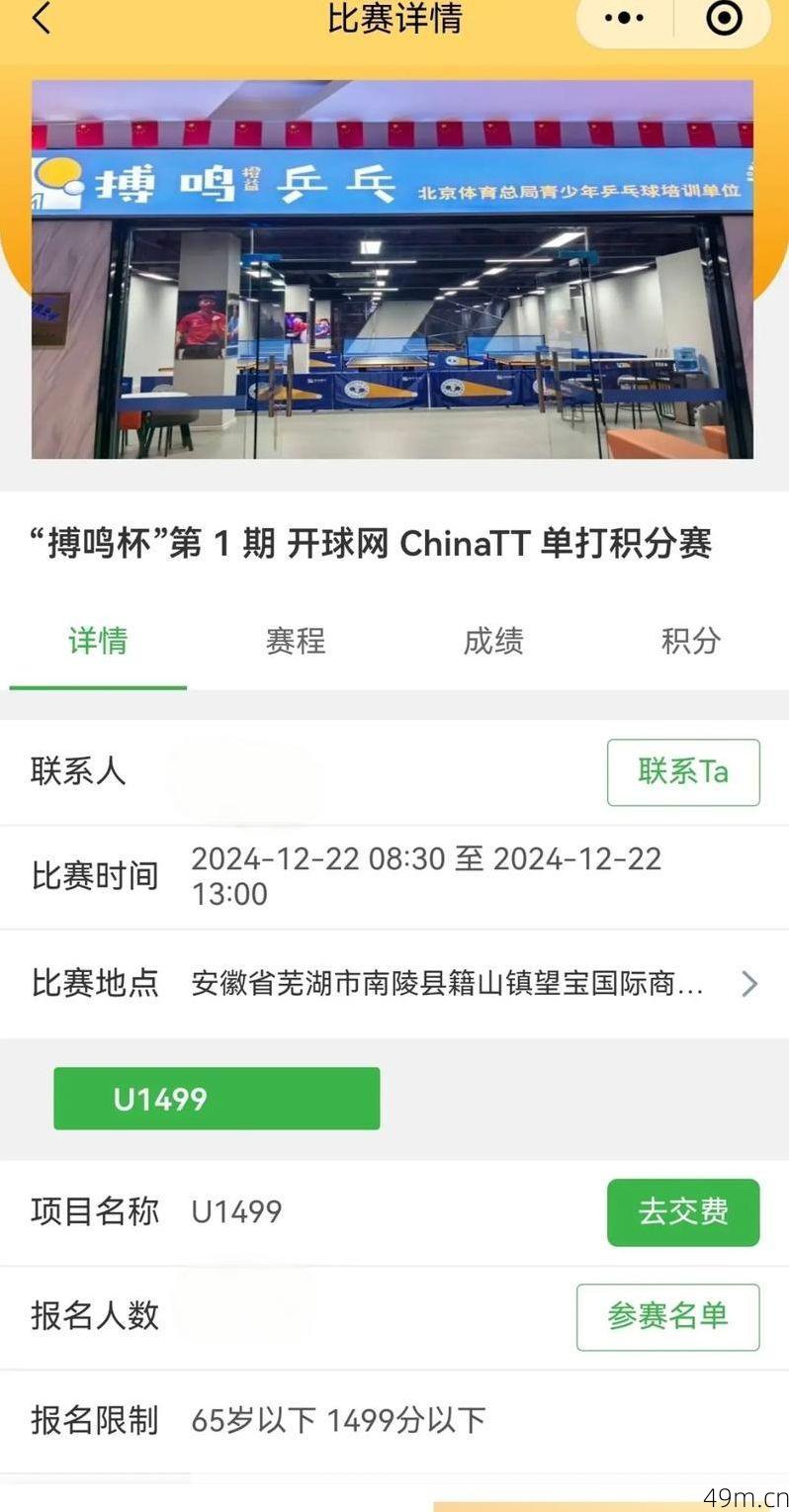Stay on the 详情 details tab
This screenshot has width=789, height=1512.
97,641
